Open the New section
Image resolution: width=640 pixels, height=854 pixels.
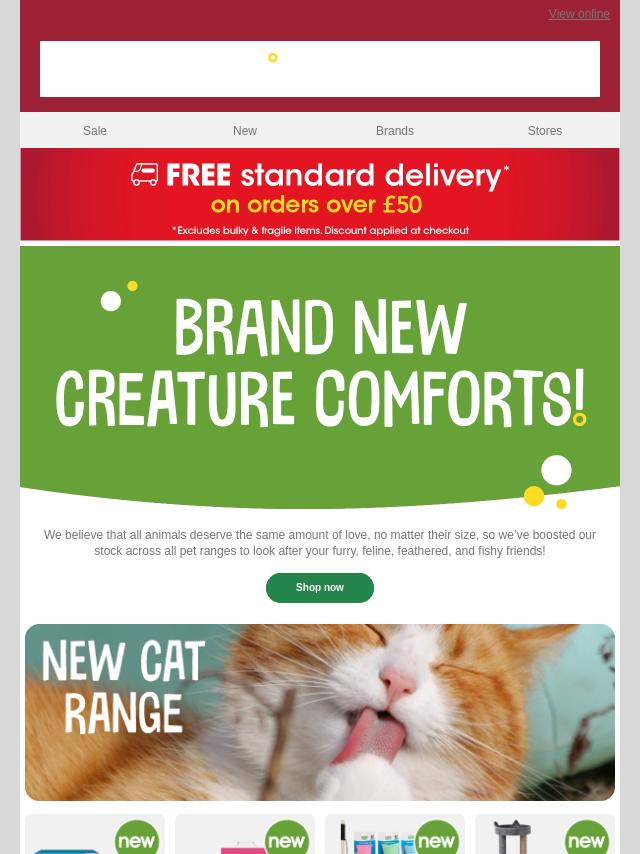(245, 131)
